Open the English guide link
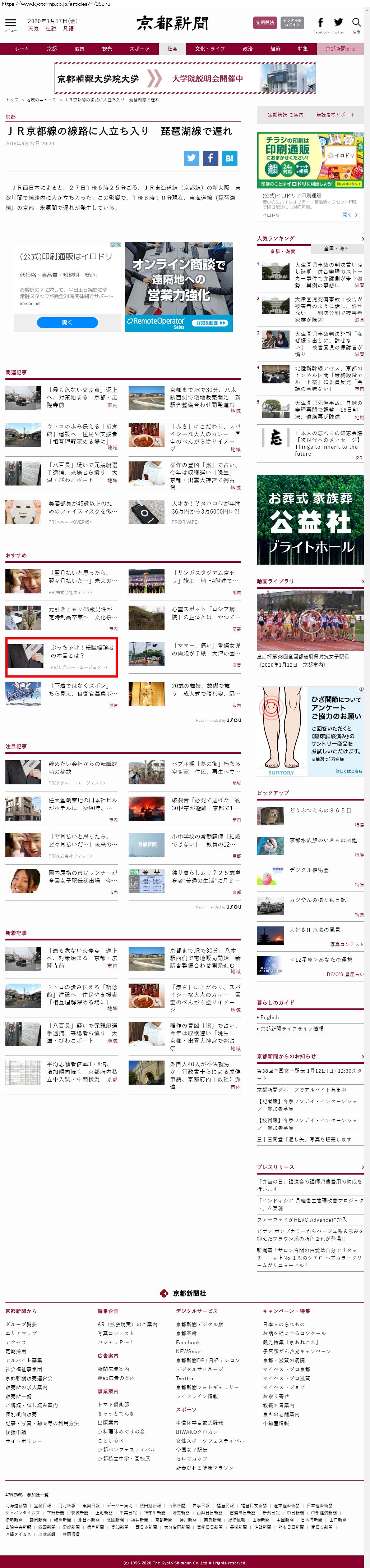The height and width of the screenshot is (1568, 370). point(270,1017)
